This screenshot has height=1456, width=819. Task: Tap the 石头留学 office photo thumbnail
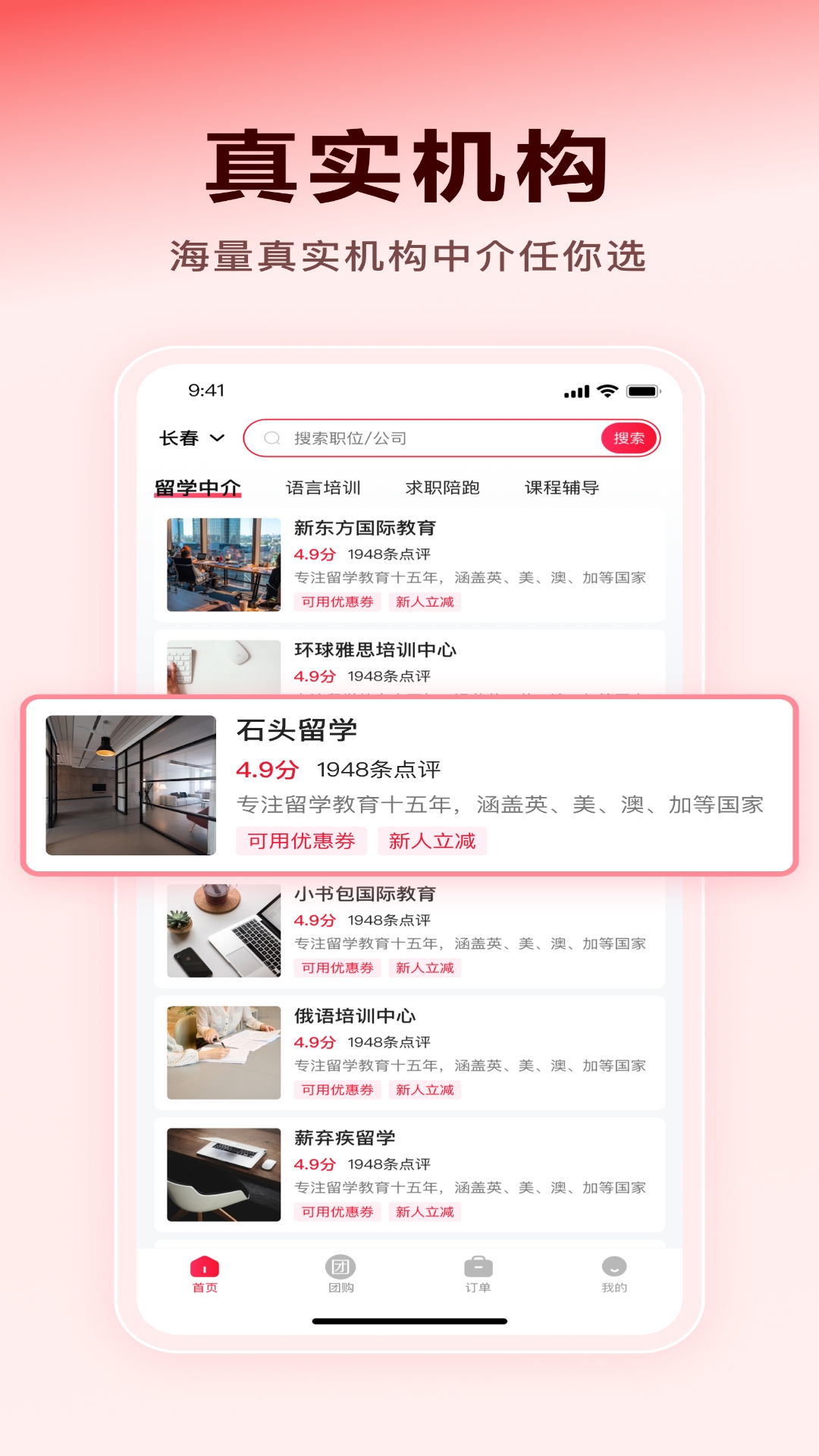point(130,785)
